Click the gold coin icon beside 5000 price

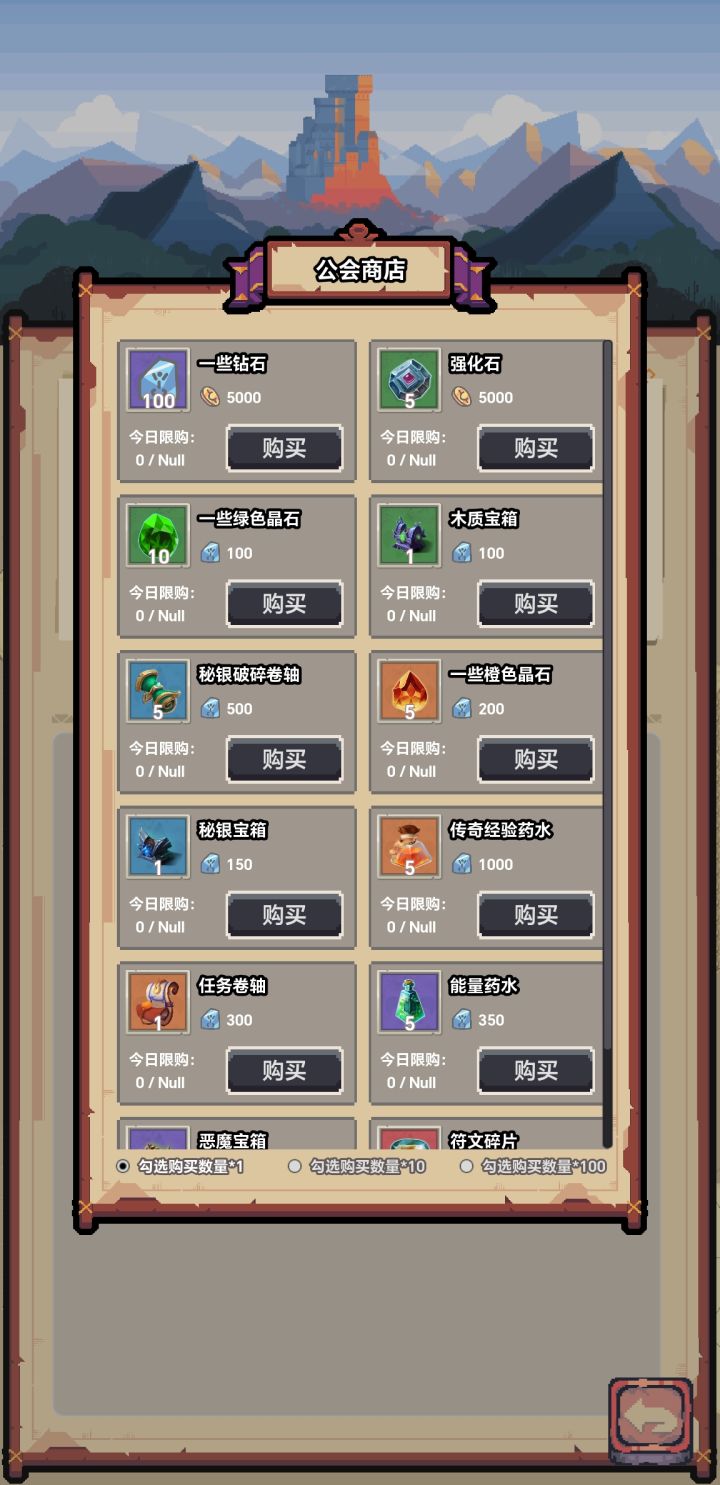coord(211,397)
